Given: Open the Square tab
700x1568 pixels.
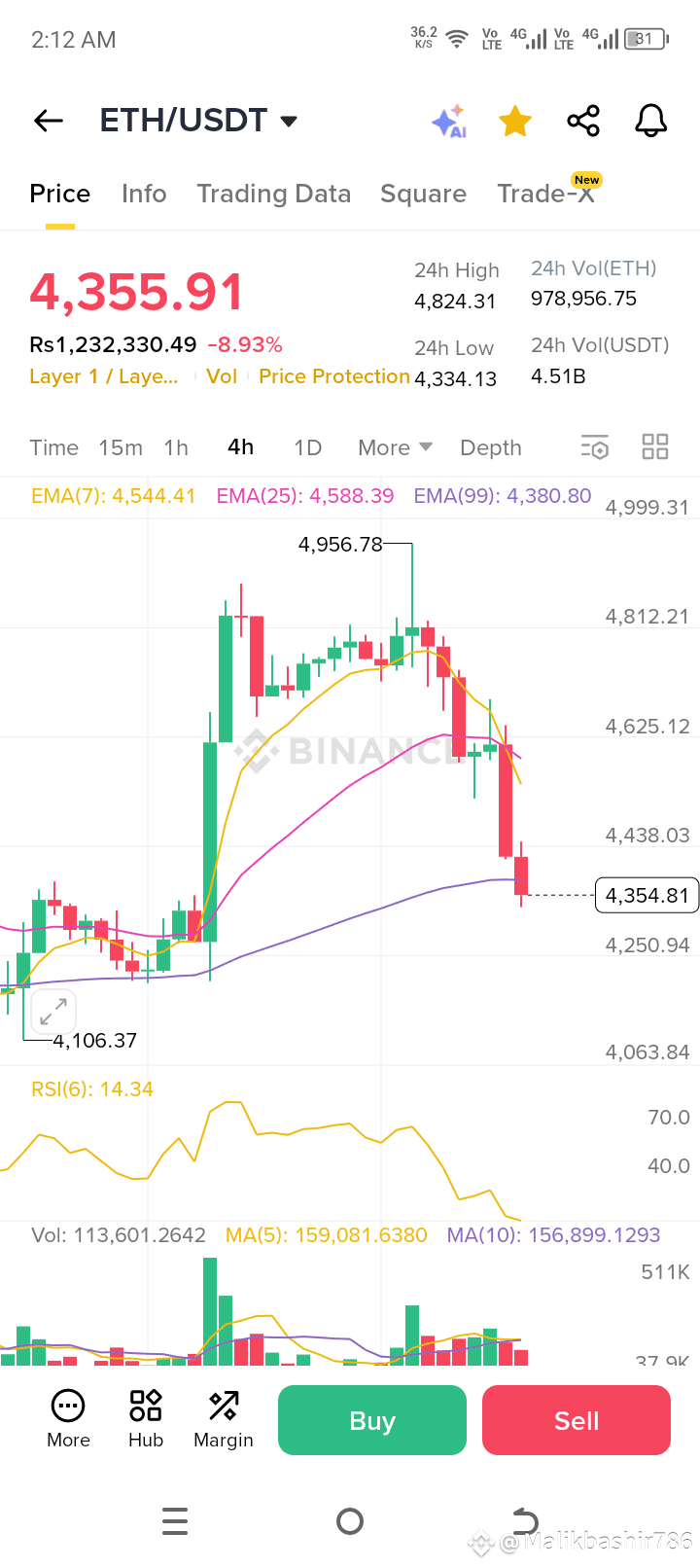Looking at the screenshot, I should coord(423,194).
